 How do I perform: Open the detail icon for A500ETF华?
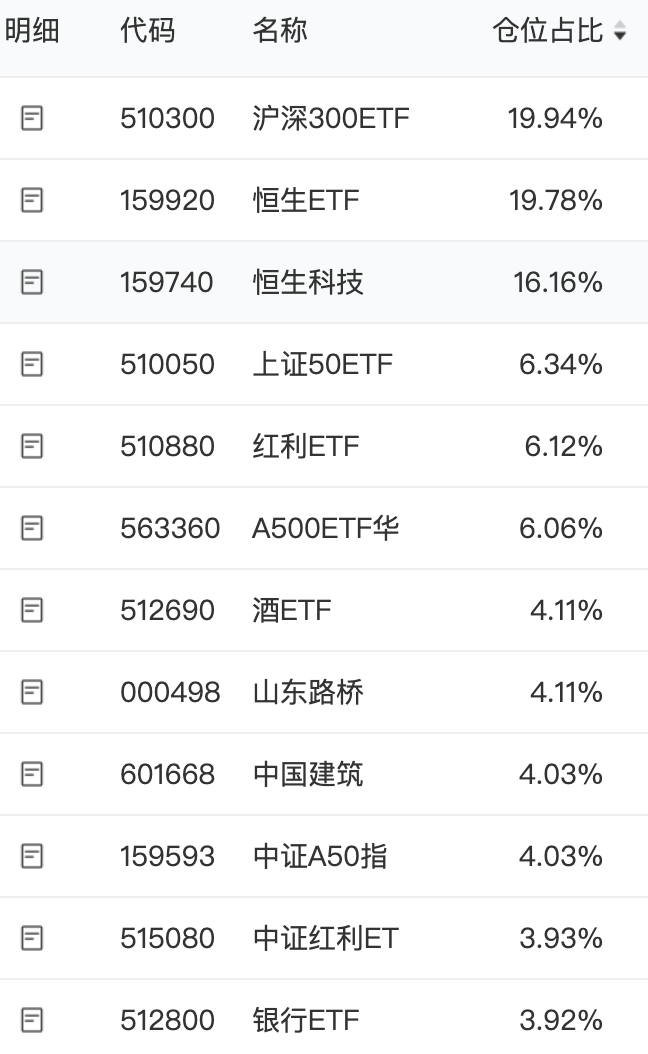click(32, 529)
